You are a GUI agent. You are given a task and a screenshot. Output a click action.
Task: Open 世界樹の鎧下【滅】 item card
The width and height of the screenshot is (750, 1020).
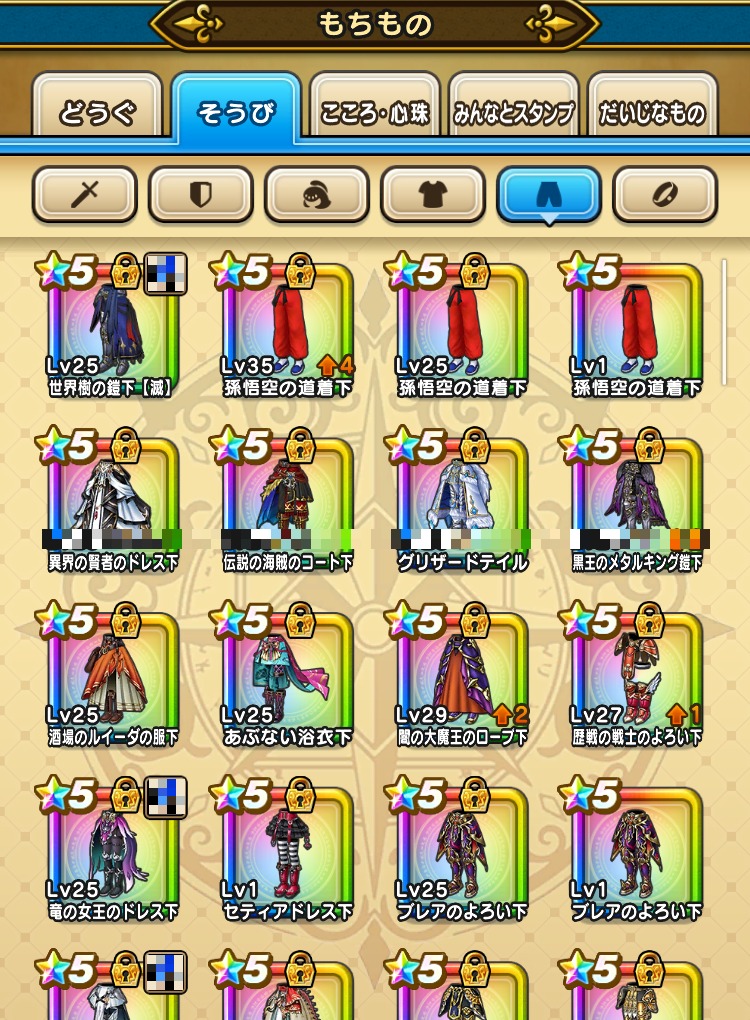tap(112, 330)
